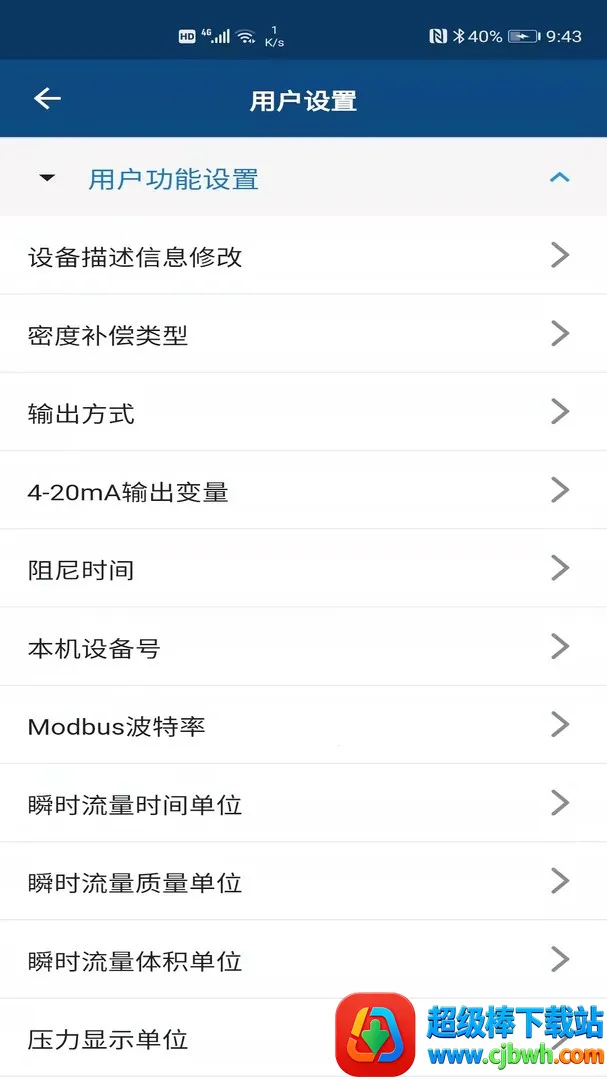
Task: Open the 密度补偿类型 option
Action: click(303, 334)
